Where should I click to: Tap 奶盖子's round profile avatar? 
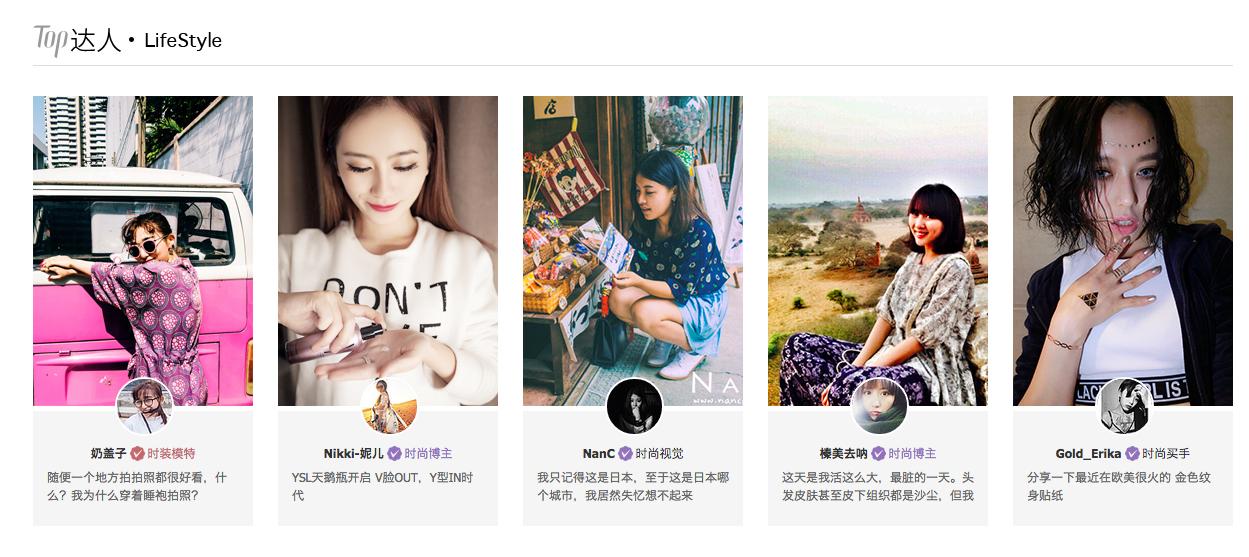click(144, 406)
